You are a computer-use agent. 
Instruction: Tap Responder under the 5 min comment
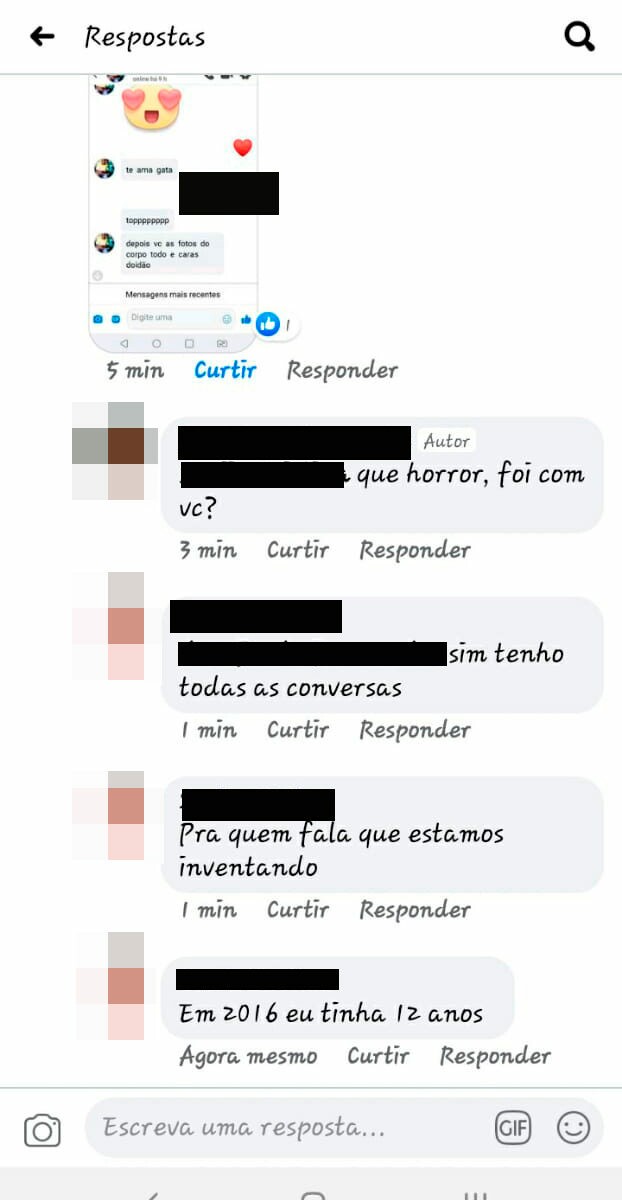coord(342,370)
